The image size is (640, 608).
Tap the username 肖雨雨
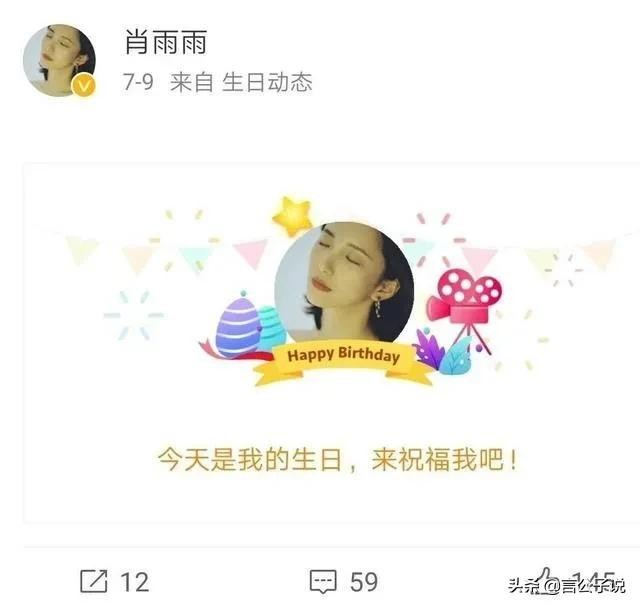coord(164,42)
